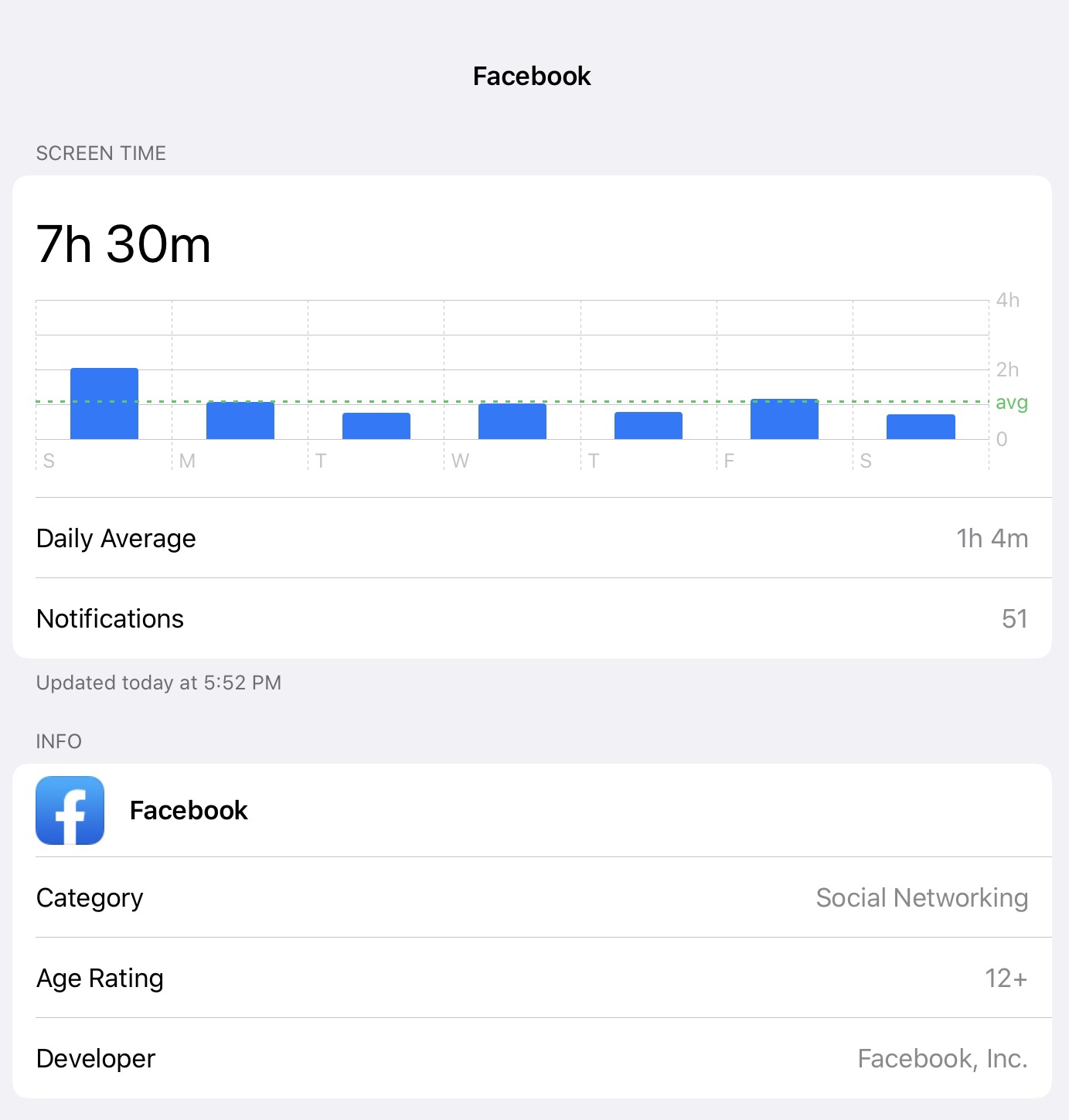Show Tuesday's Facebook screen time bar
1069x1120 pixels.
[376, 426]
